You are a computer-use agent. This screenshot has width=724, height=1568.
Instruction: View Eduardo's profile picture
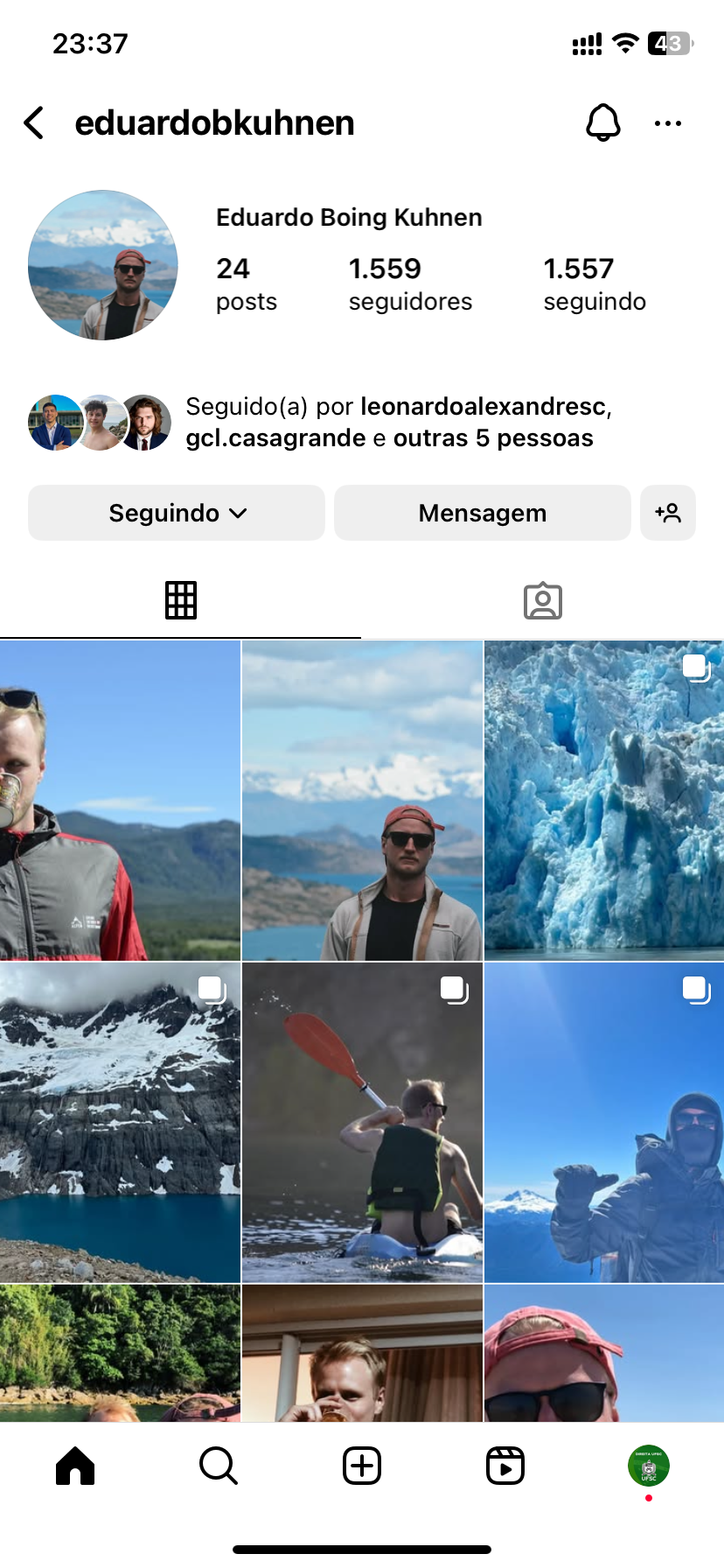[103, 265]
